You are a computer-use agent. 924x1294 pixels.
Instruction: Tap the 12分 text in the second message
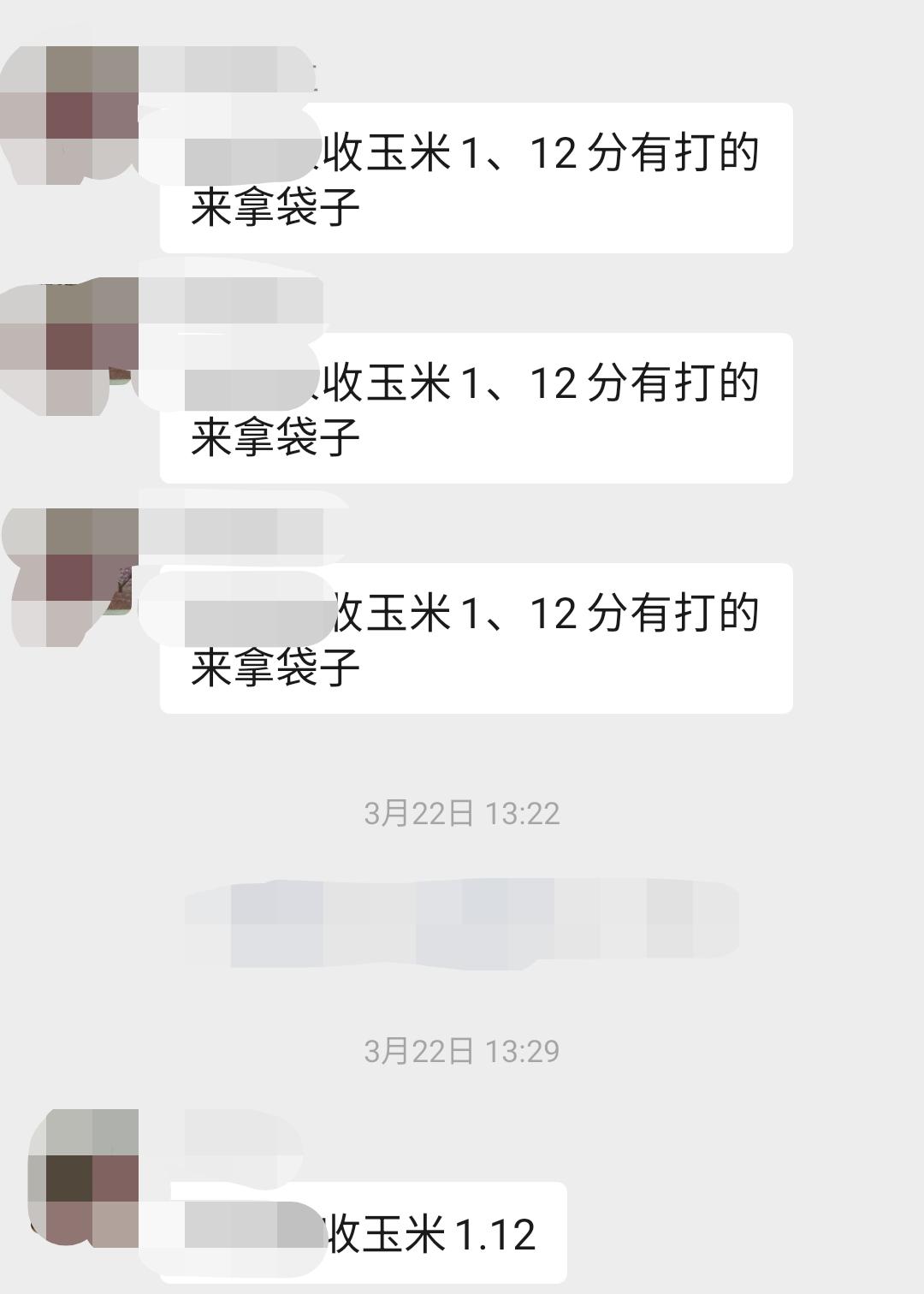click(x=582, y=383)
